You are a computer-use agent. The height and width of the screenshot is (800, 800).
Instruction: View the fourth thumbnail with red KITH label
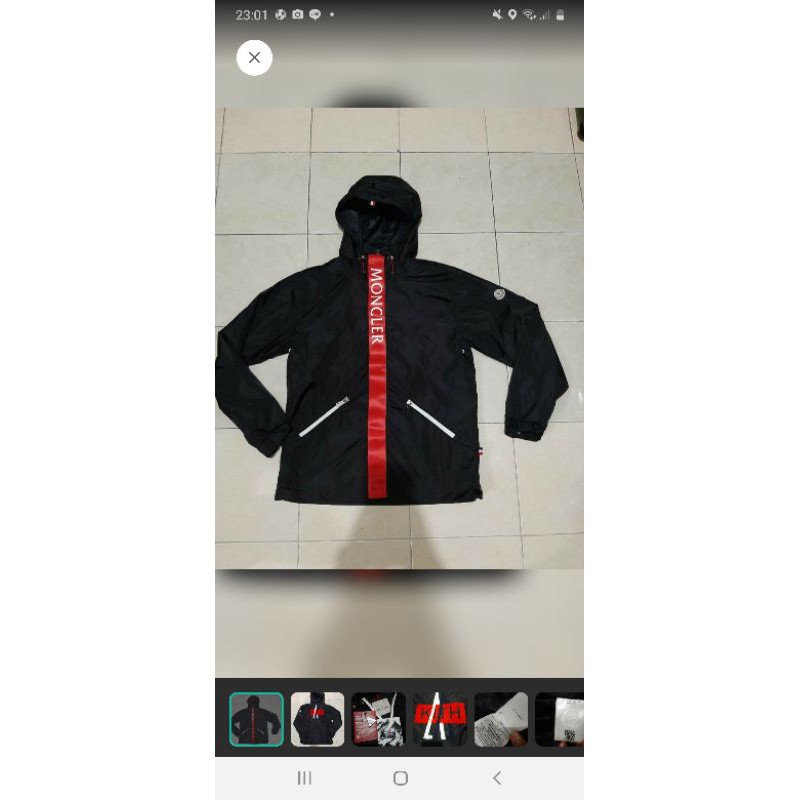[440, 719]
